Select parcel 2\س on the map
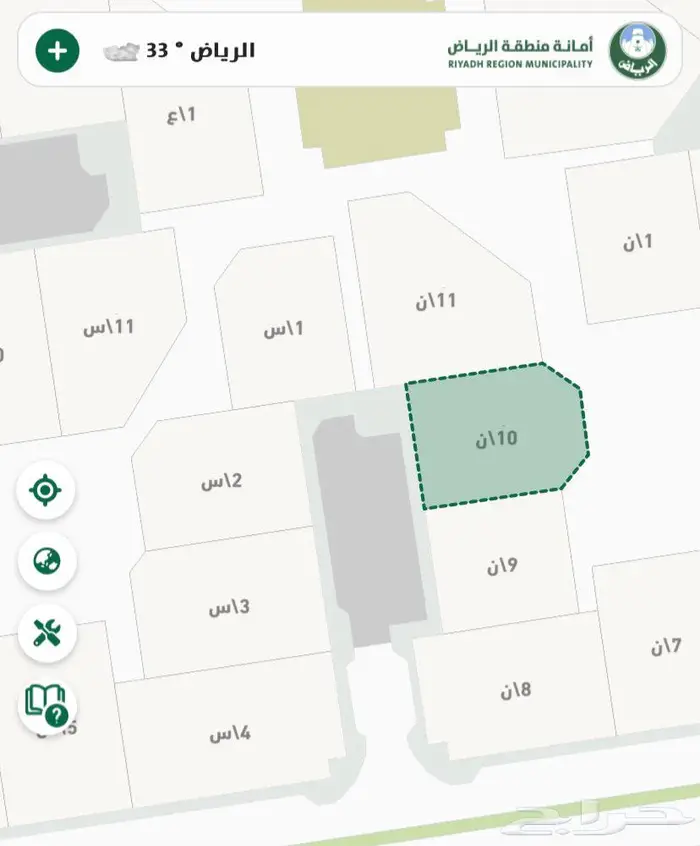700x846 pixels. coord(222,482)
